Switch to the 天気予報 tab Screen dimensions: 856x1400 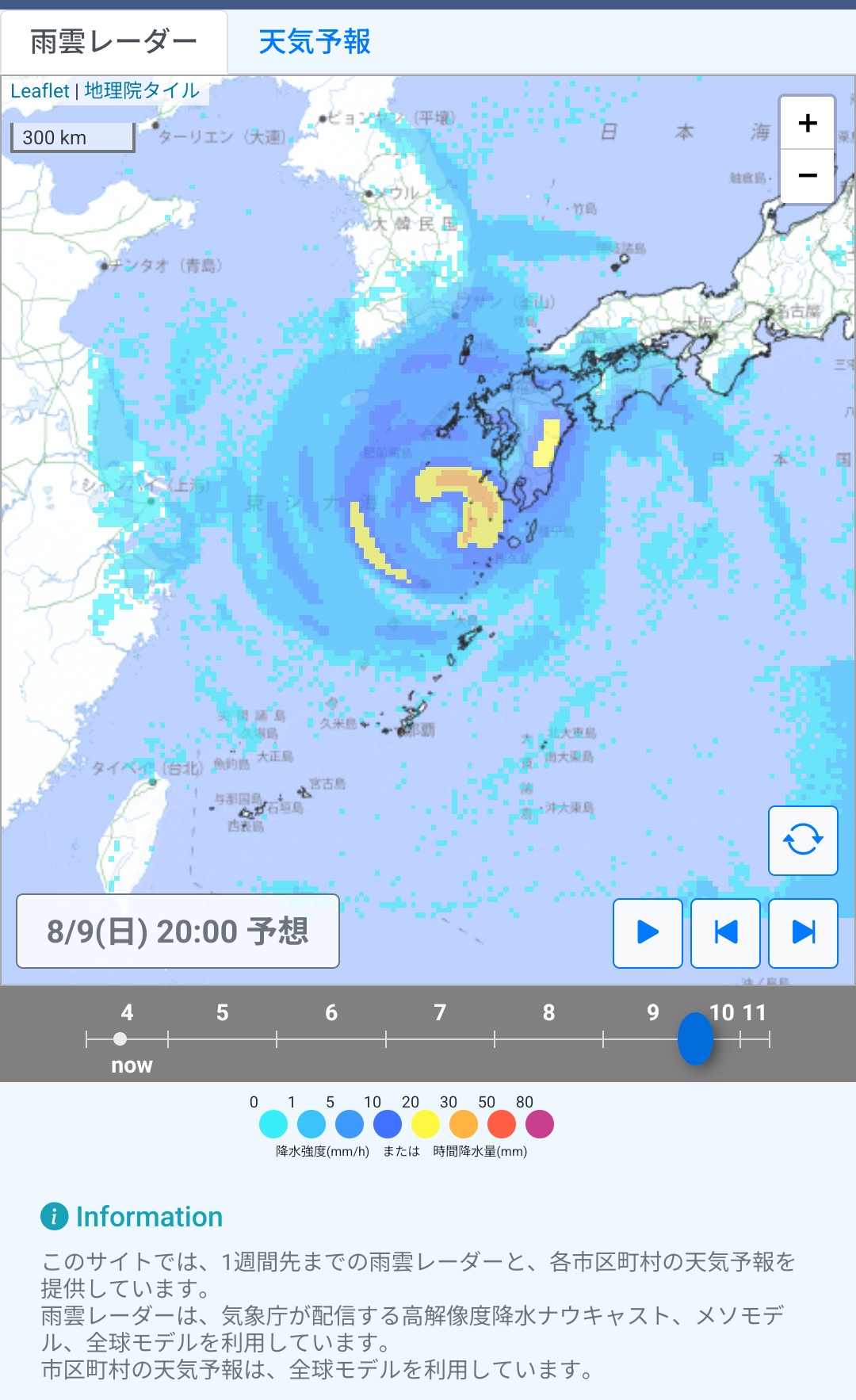click(315, 42)
